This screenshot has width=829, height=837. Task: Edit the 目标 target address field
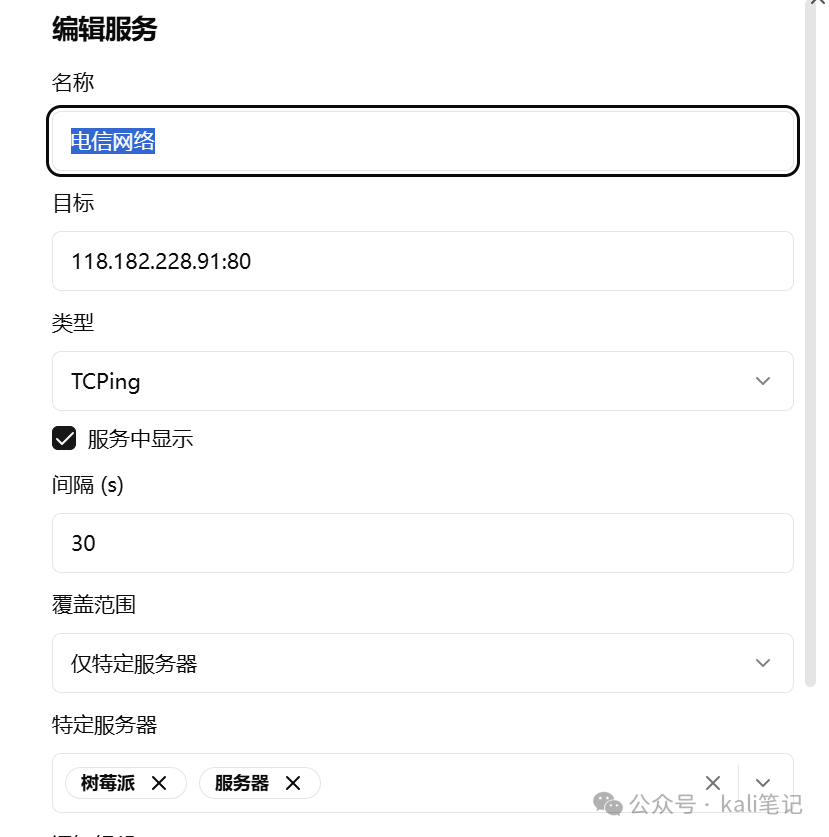click(x=422, y=262)
